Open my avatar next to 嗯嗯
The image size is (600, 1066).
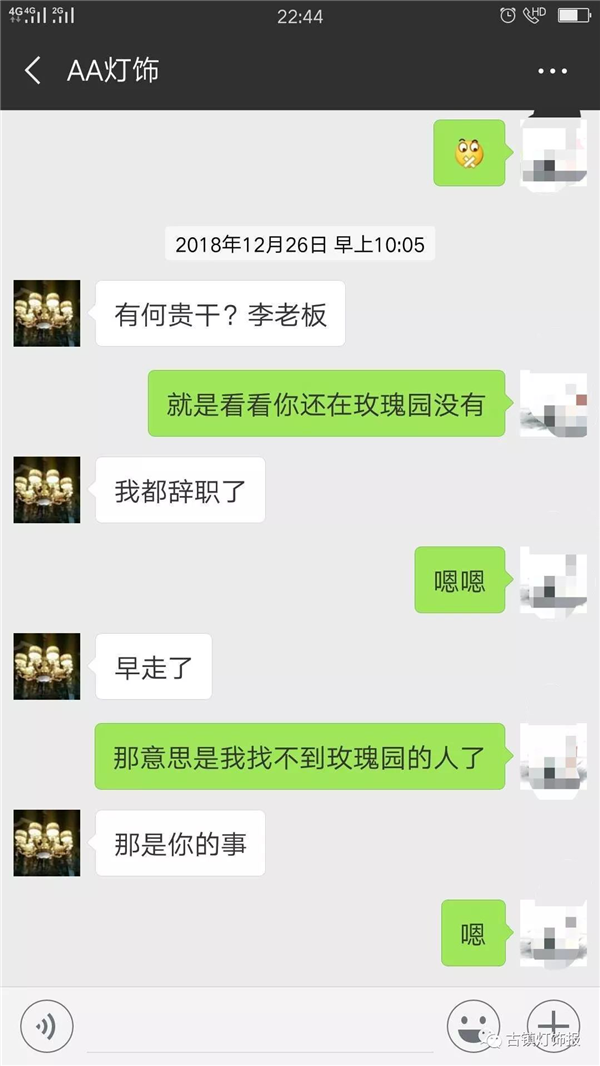coord(553,580)
